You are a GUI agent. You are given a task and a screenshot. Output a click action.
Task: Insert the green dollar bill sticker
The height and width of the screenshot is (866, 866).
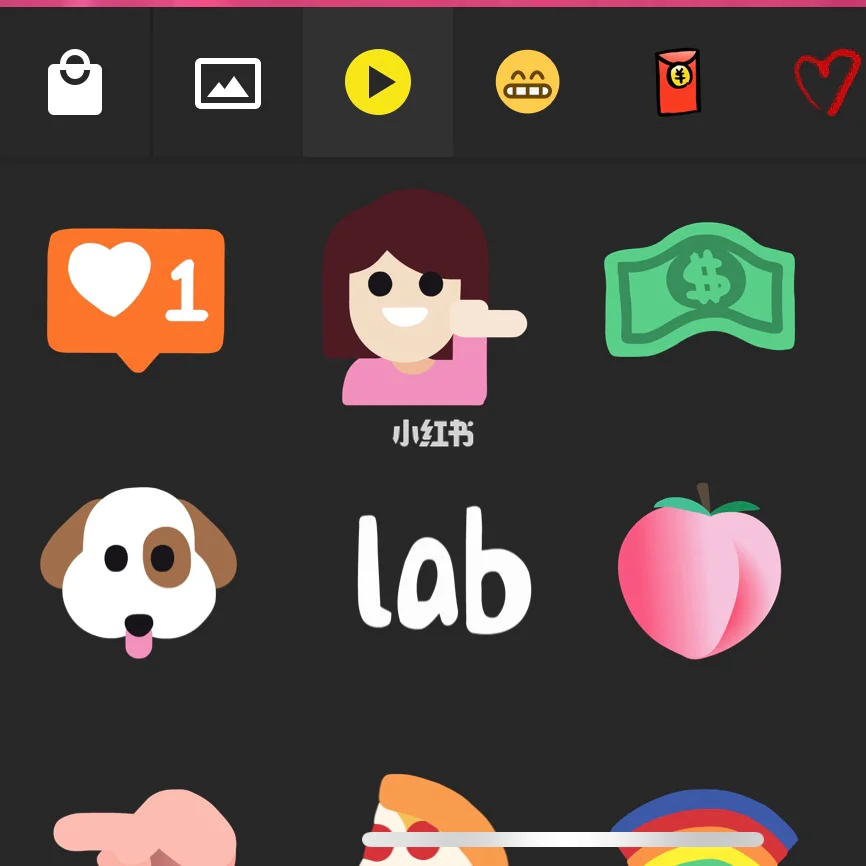pos(700,290)
